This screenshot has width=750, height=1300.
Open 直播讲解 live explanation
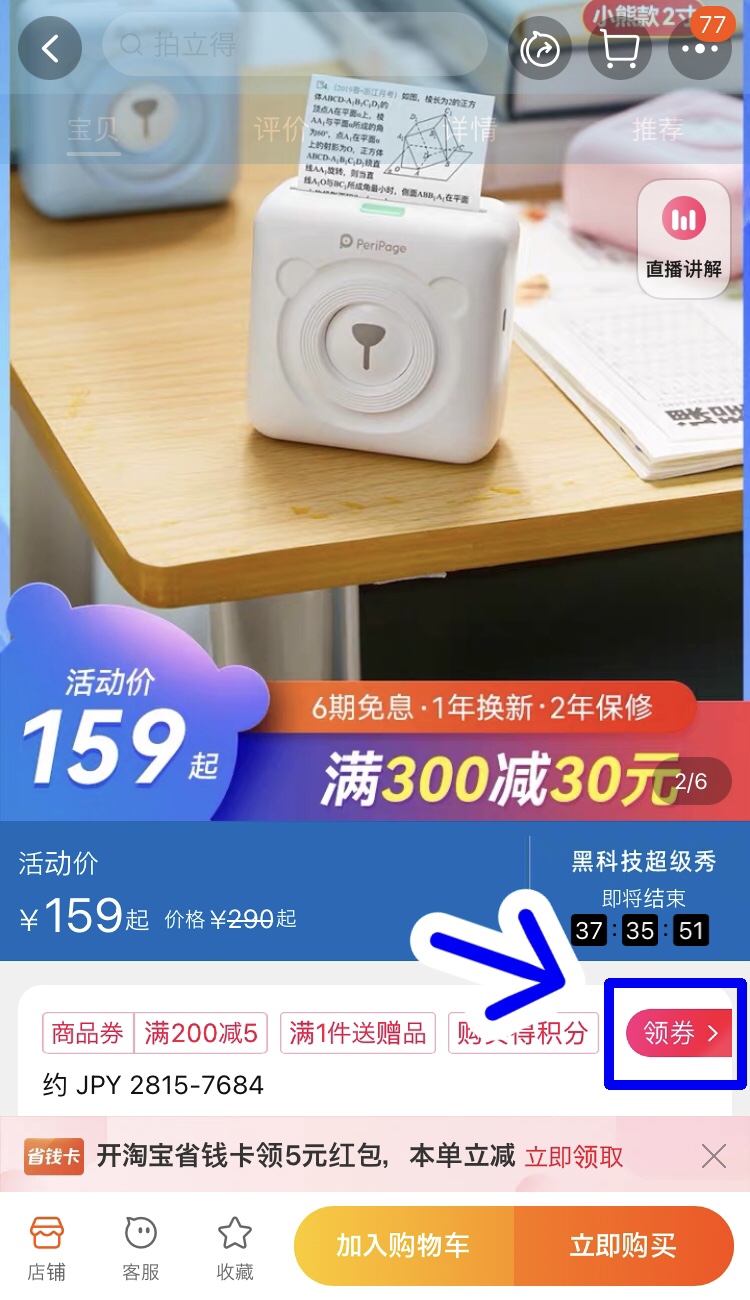(x=684, y=238)
